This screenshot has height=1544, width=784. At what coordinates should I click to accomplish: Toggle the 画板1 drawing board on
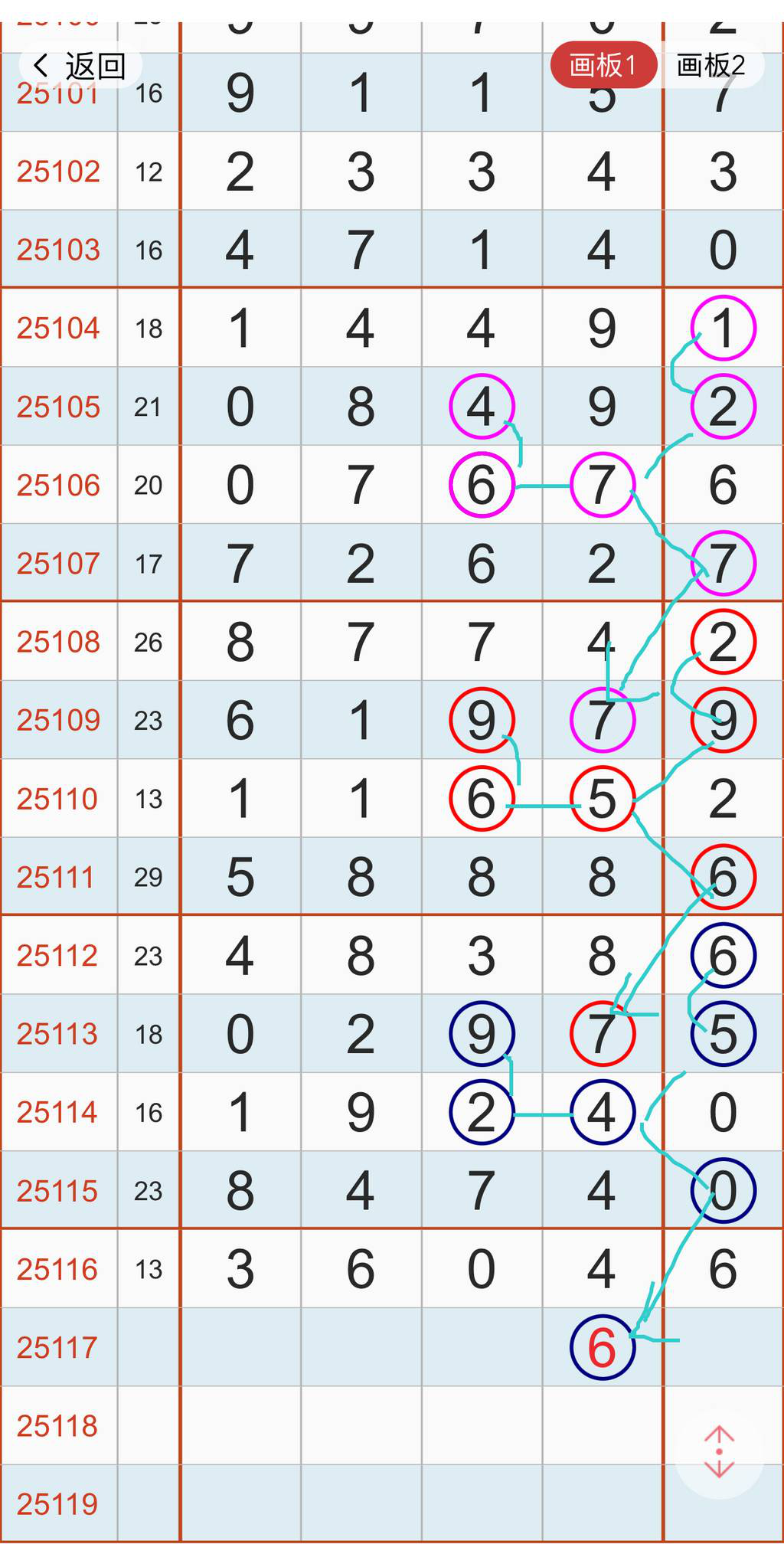[602, 66]
